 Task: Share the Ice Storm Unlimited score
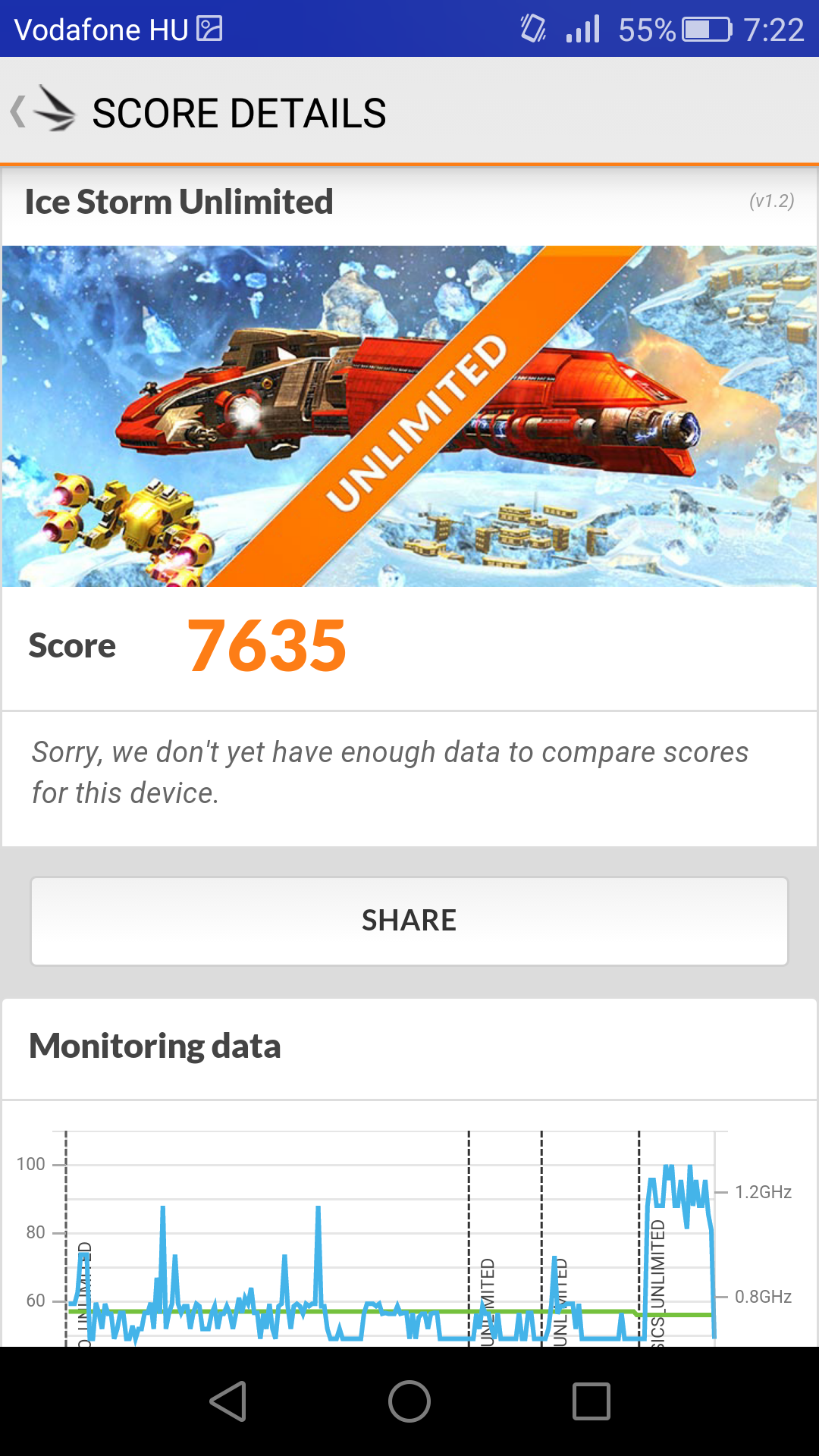click(x=409, y=921)
